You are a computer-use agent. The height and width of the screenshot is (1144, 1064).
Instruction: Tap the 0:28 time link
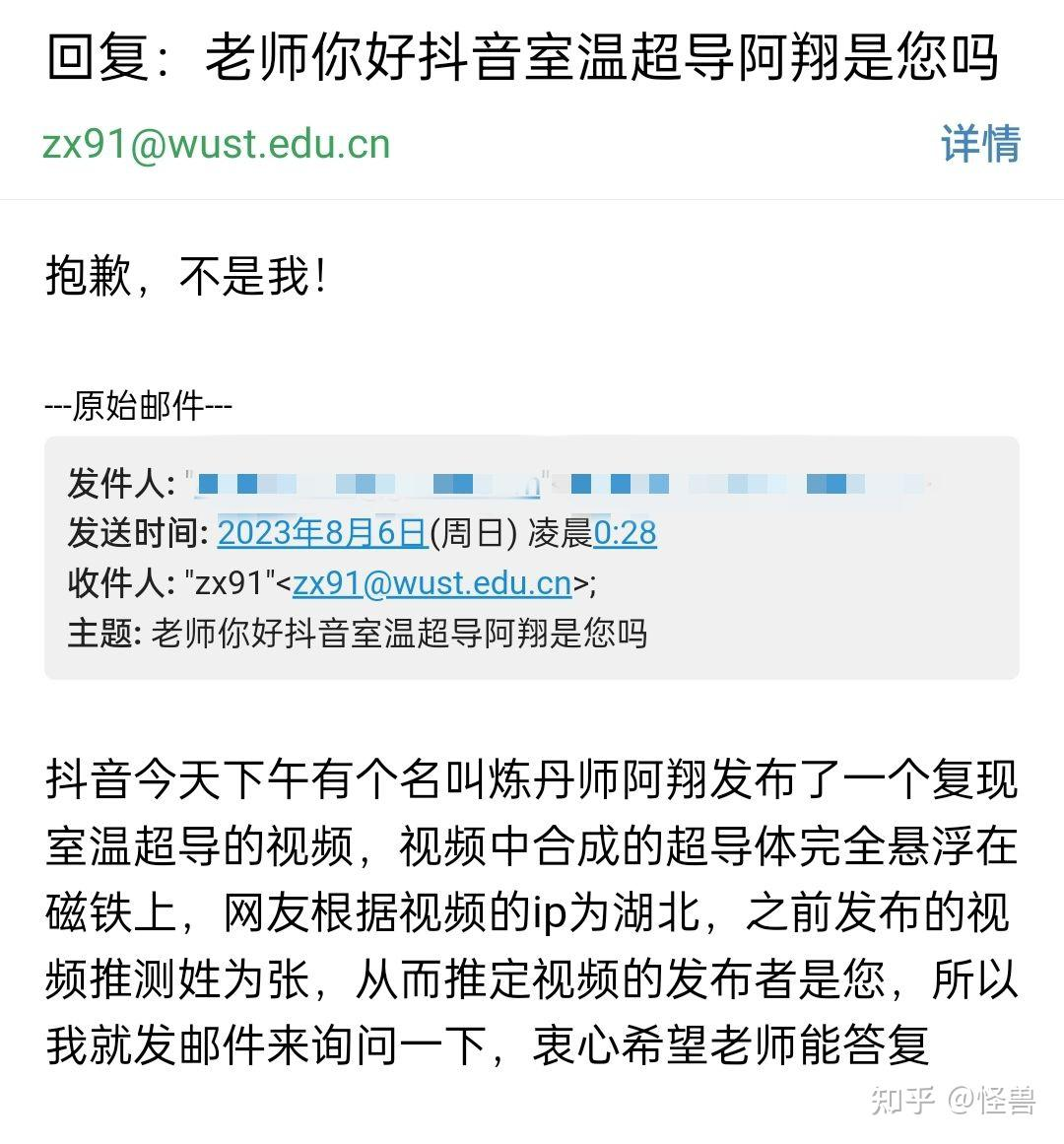click(x=625, y=533)
